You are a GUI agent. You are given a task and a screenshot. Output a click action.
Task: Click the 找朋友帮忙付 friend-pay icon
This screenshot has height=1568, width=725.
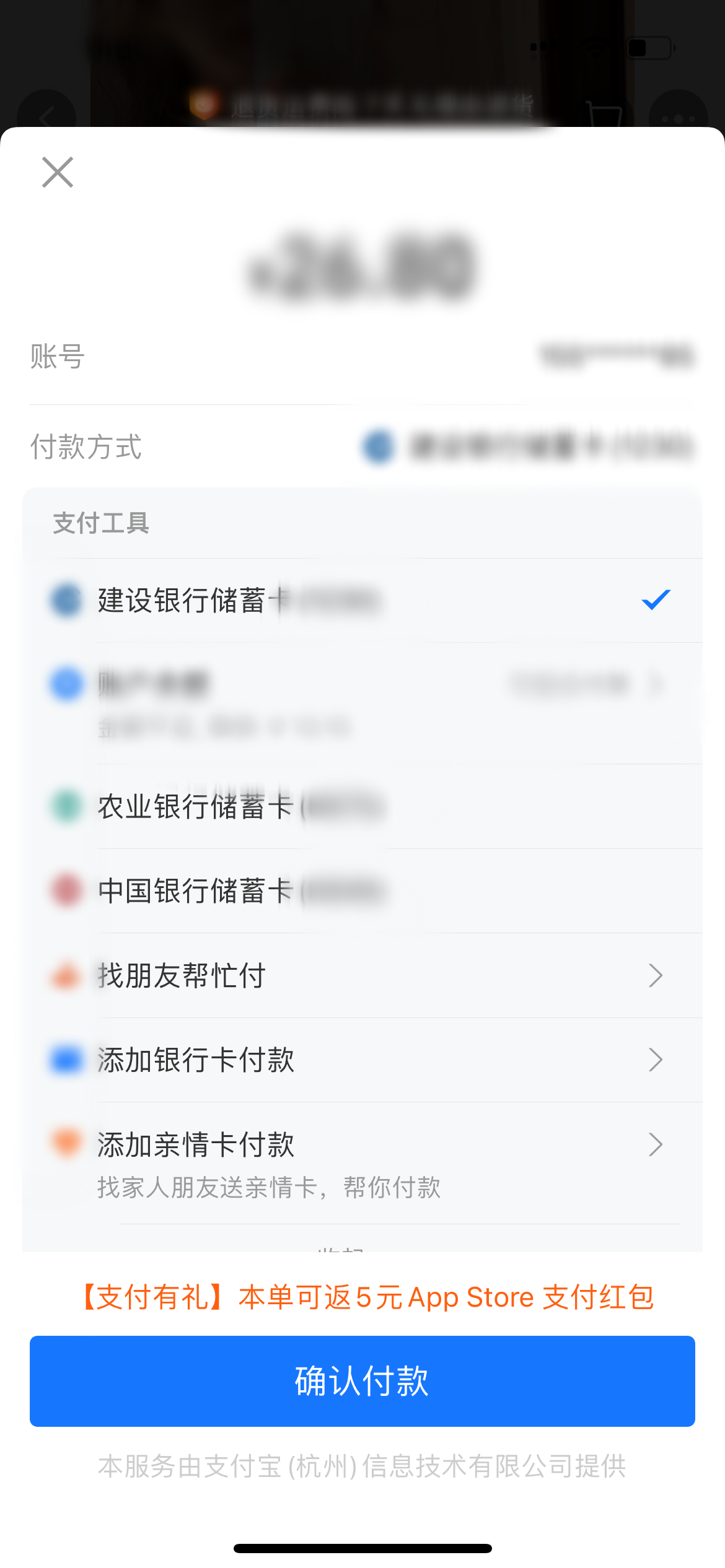click(65, 975)
